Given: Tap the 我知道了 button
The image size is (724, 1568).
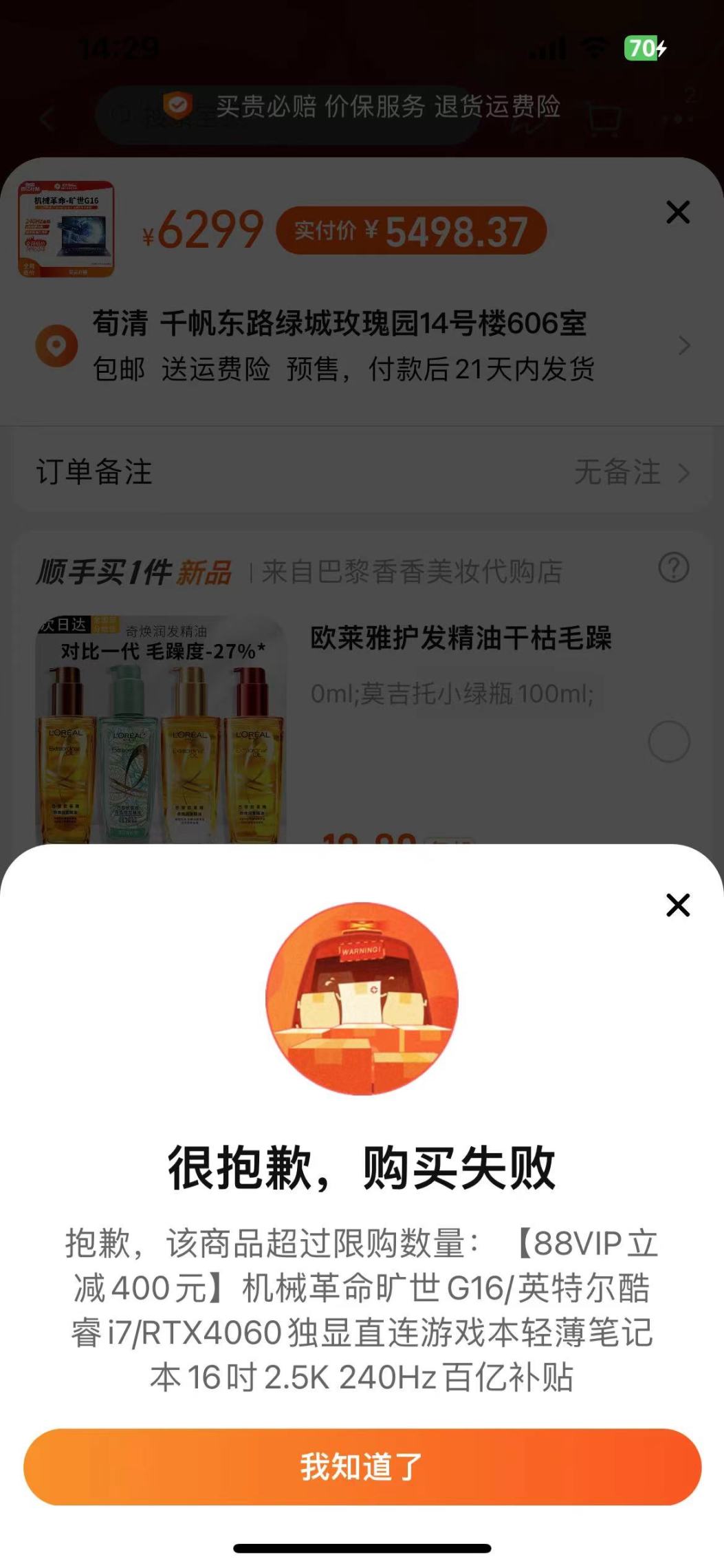Looking at the screenshot, I should tap(362, 1466).
